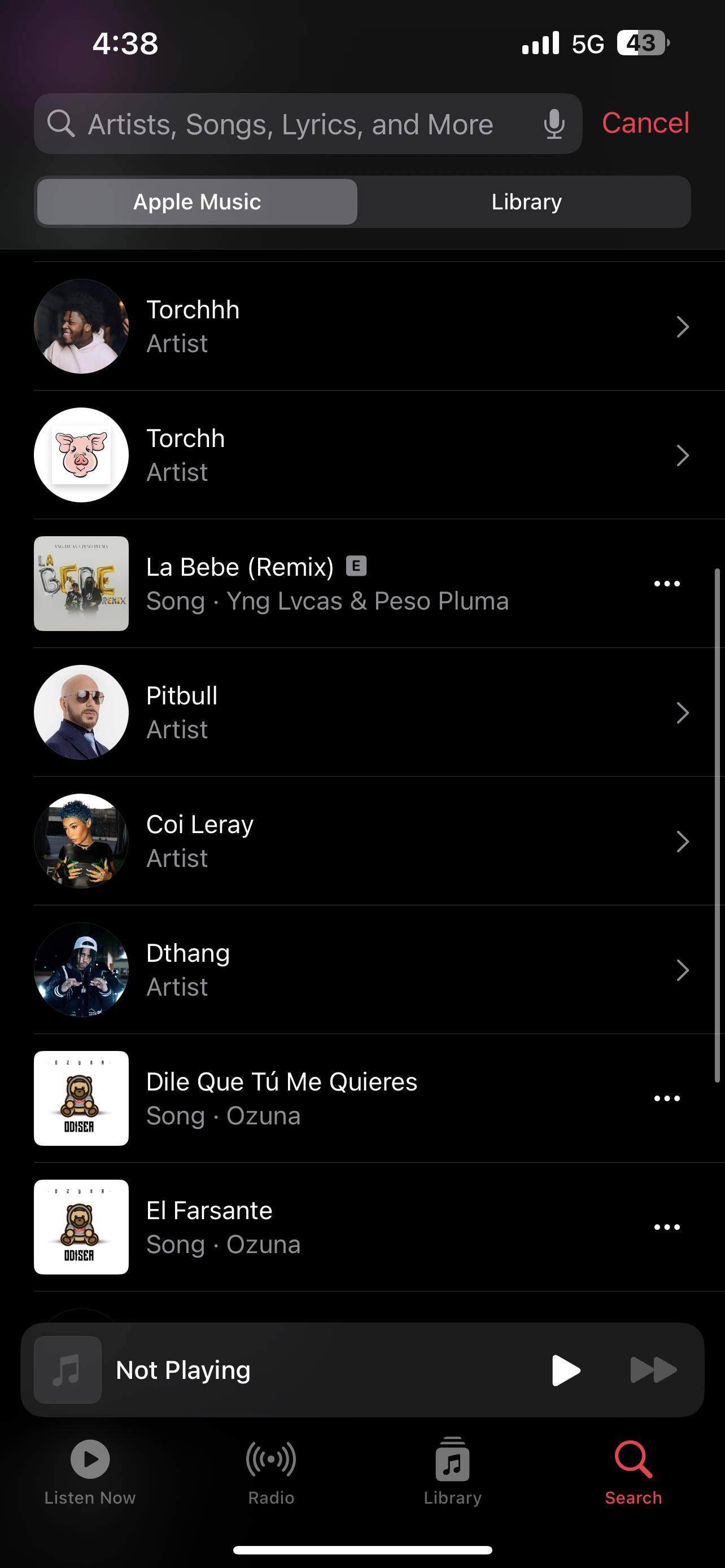Switch to the Library segment

pos(526,202)
